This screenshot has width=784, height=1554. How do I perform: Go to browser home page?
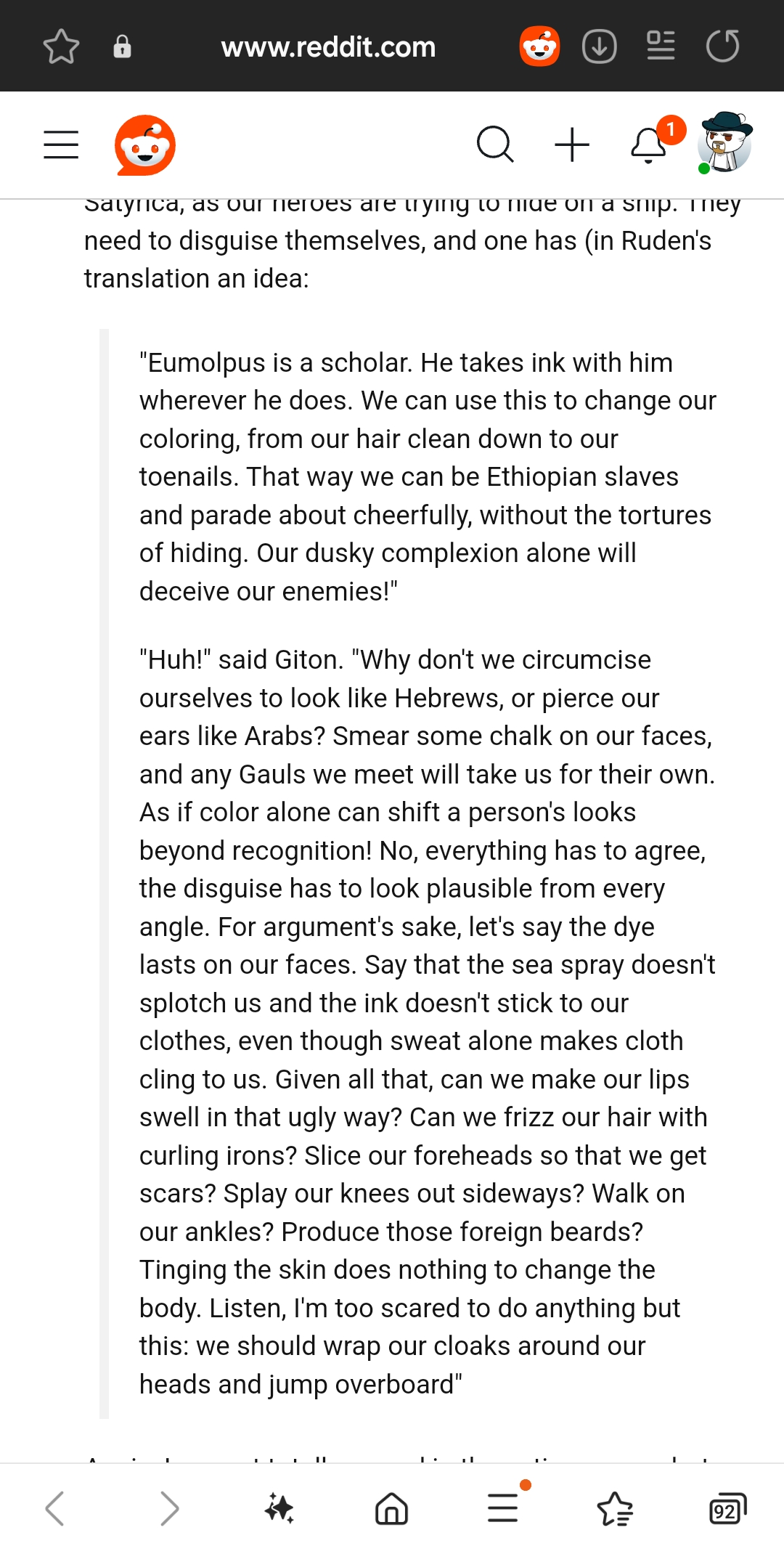coord(391,1508)
